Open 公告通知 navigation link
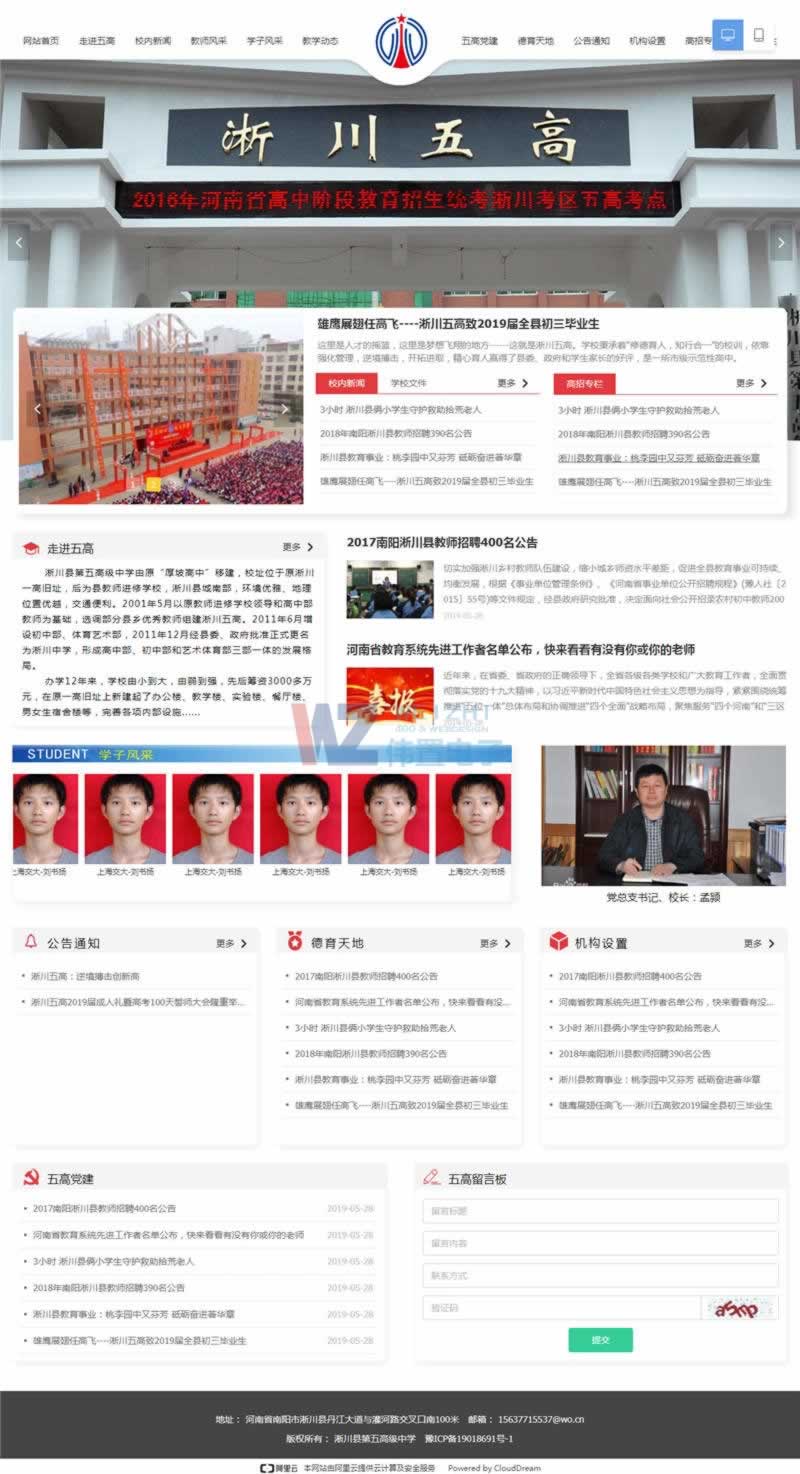 tap(591, 41)
